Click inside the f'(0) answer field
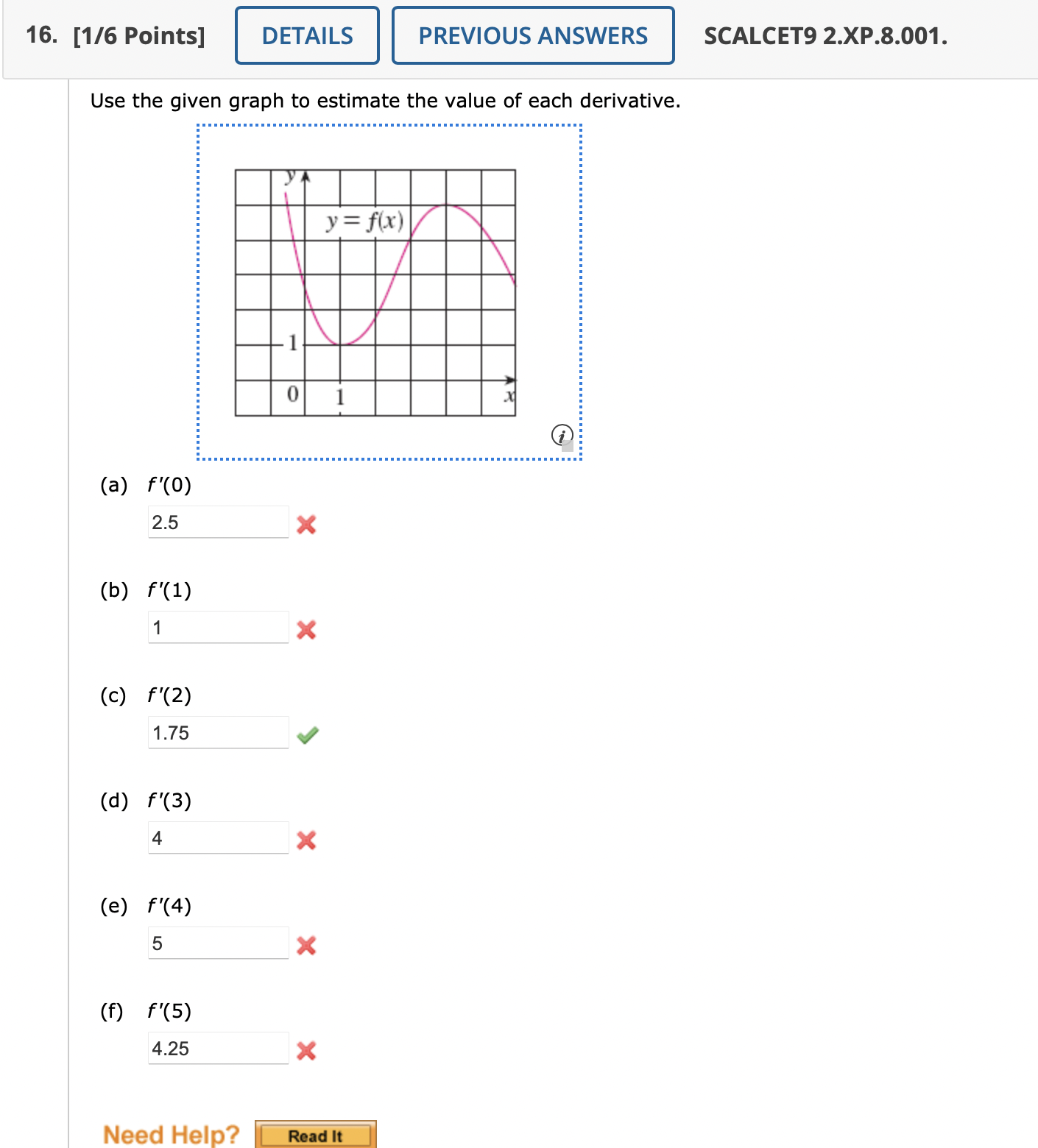Screen dimensions: 1038x1148 (x=217, y=522)
